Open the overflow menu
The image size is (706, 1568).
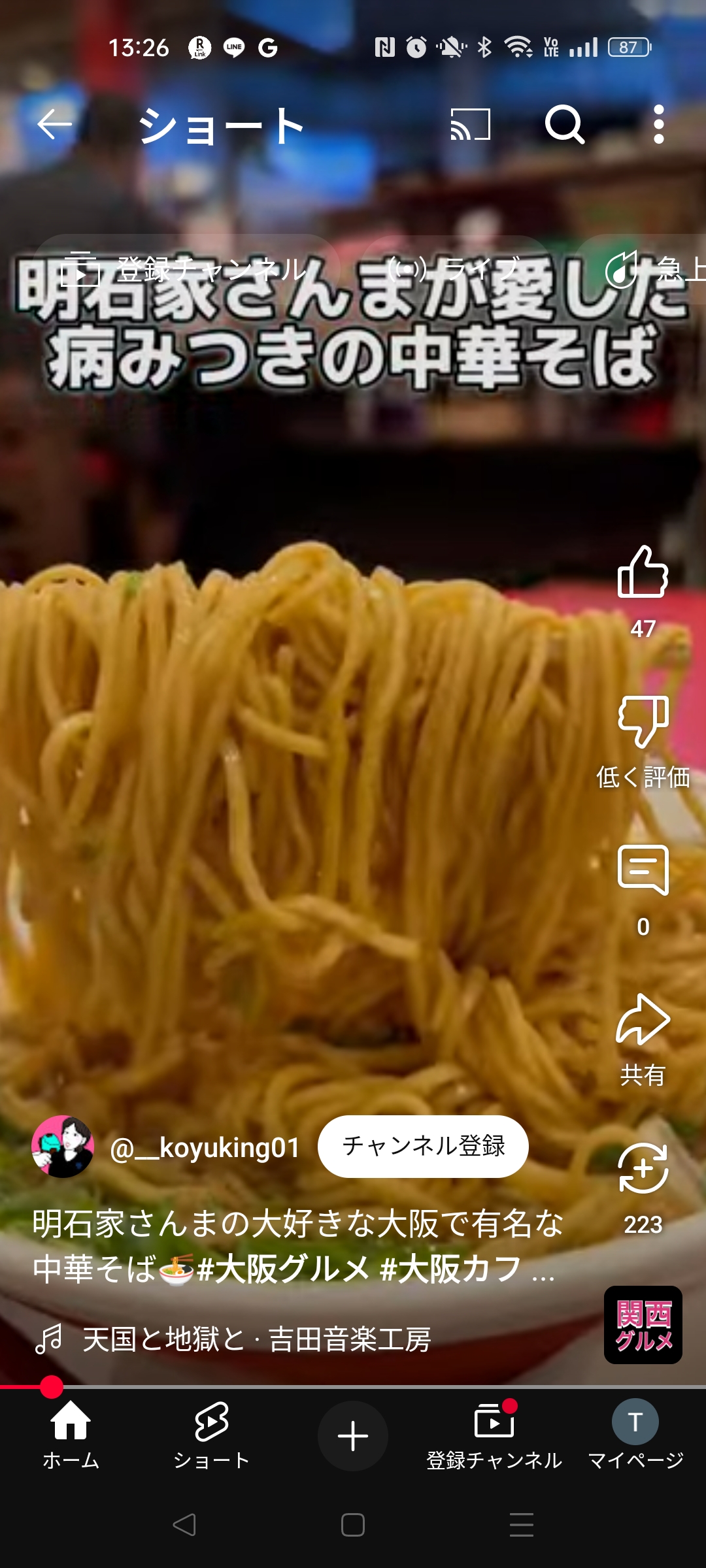(x=658, y=124)
